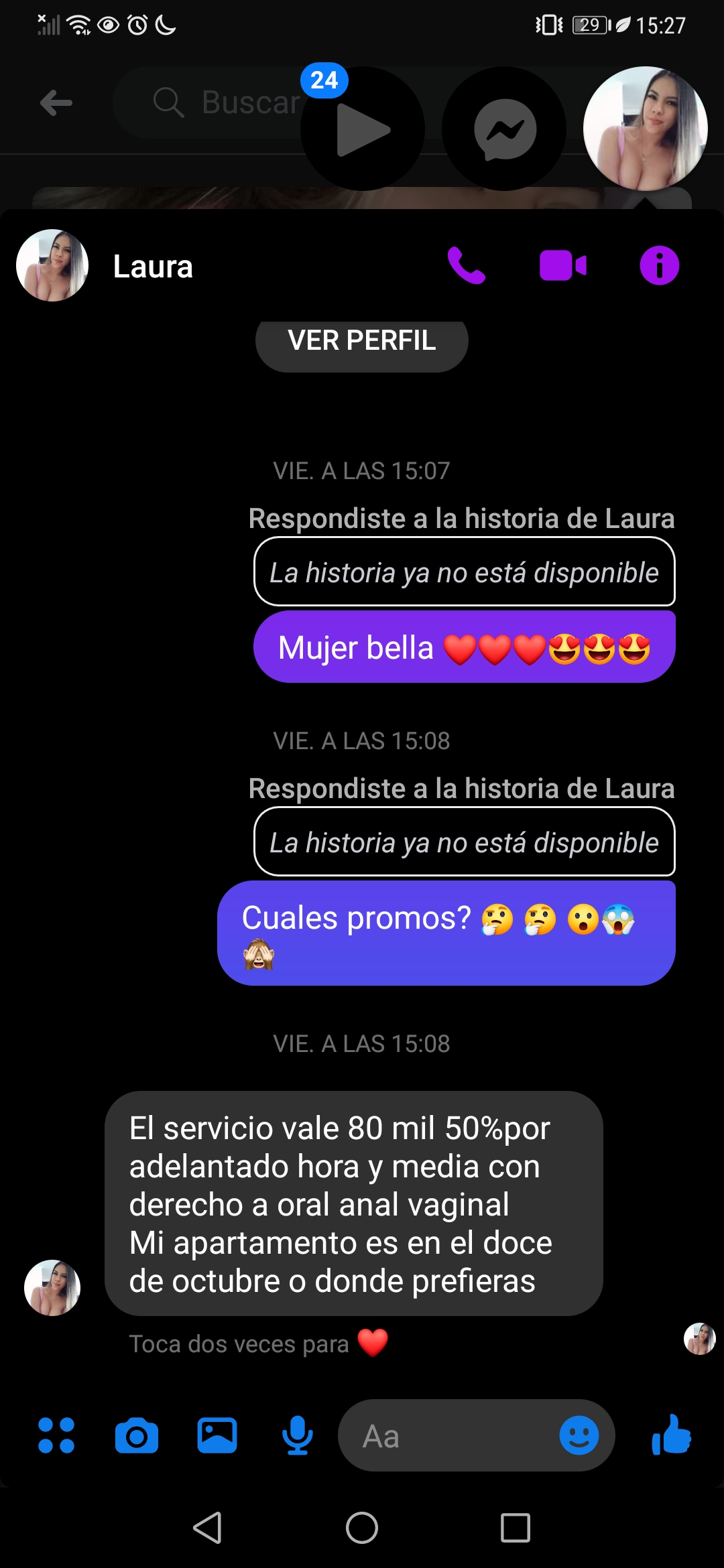This screenshot has width=724, height=1568.
Task: Go back with the top-left arrow
Action: pyautogui.click(x=56, y=103)
